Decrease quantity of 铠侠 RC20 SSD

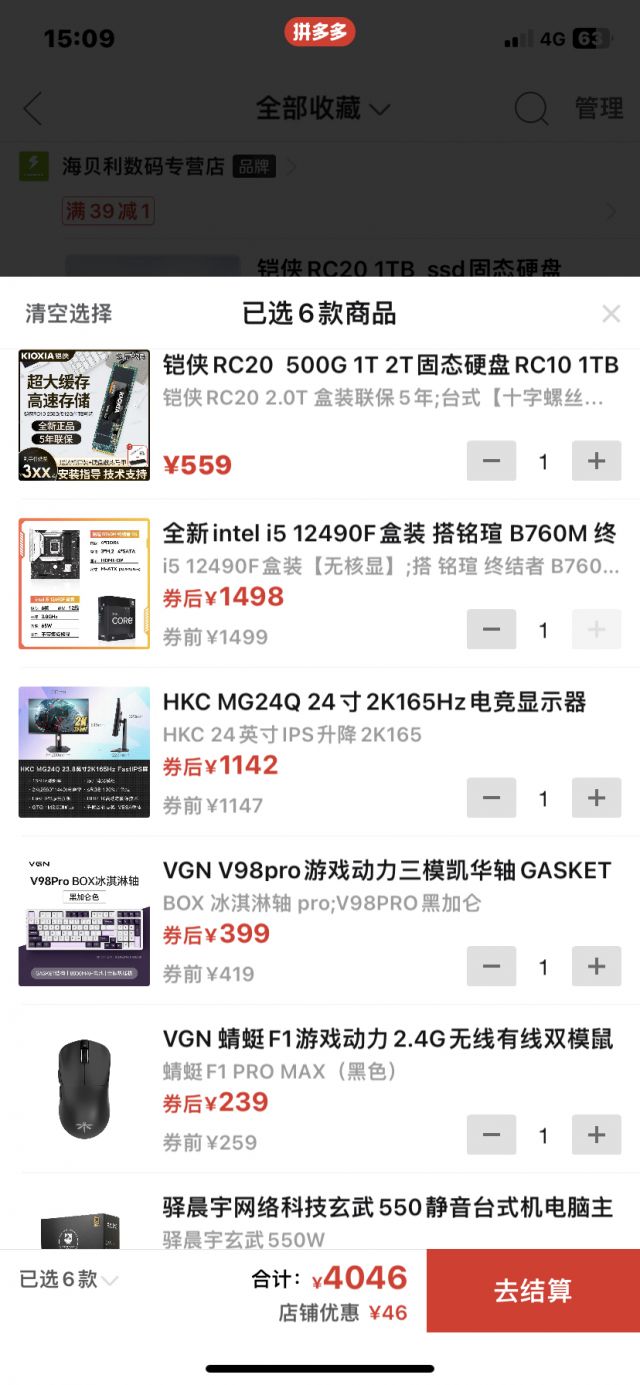pyautogui.click(x=492, y=461)
